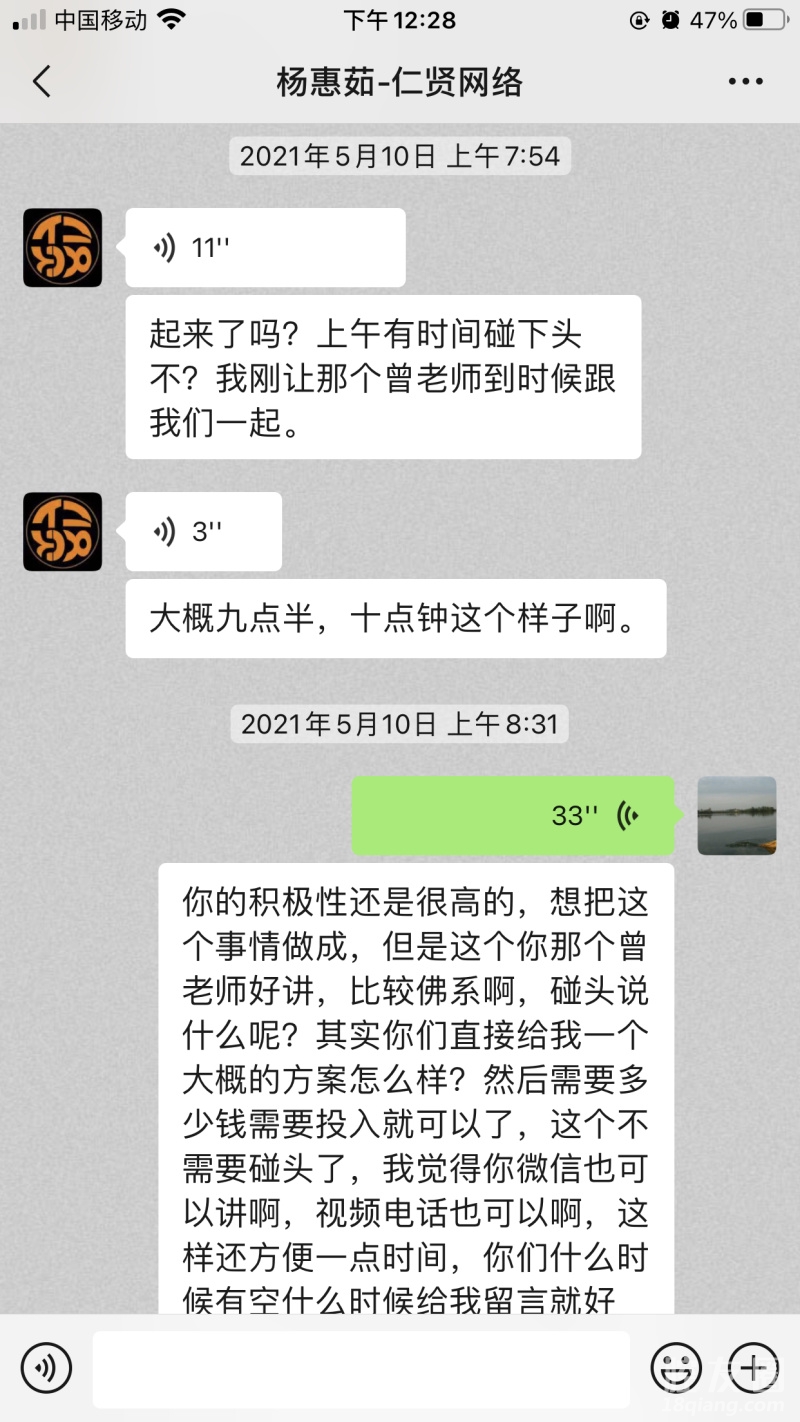The width and height of the screenshot is (800, 1422).
Task: Focus the message text field
Action: pyautogui.click(x=361, y=1368)
